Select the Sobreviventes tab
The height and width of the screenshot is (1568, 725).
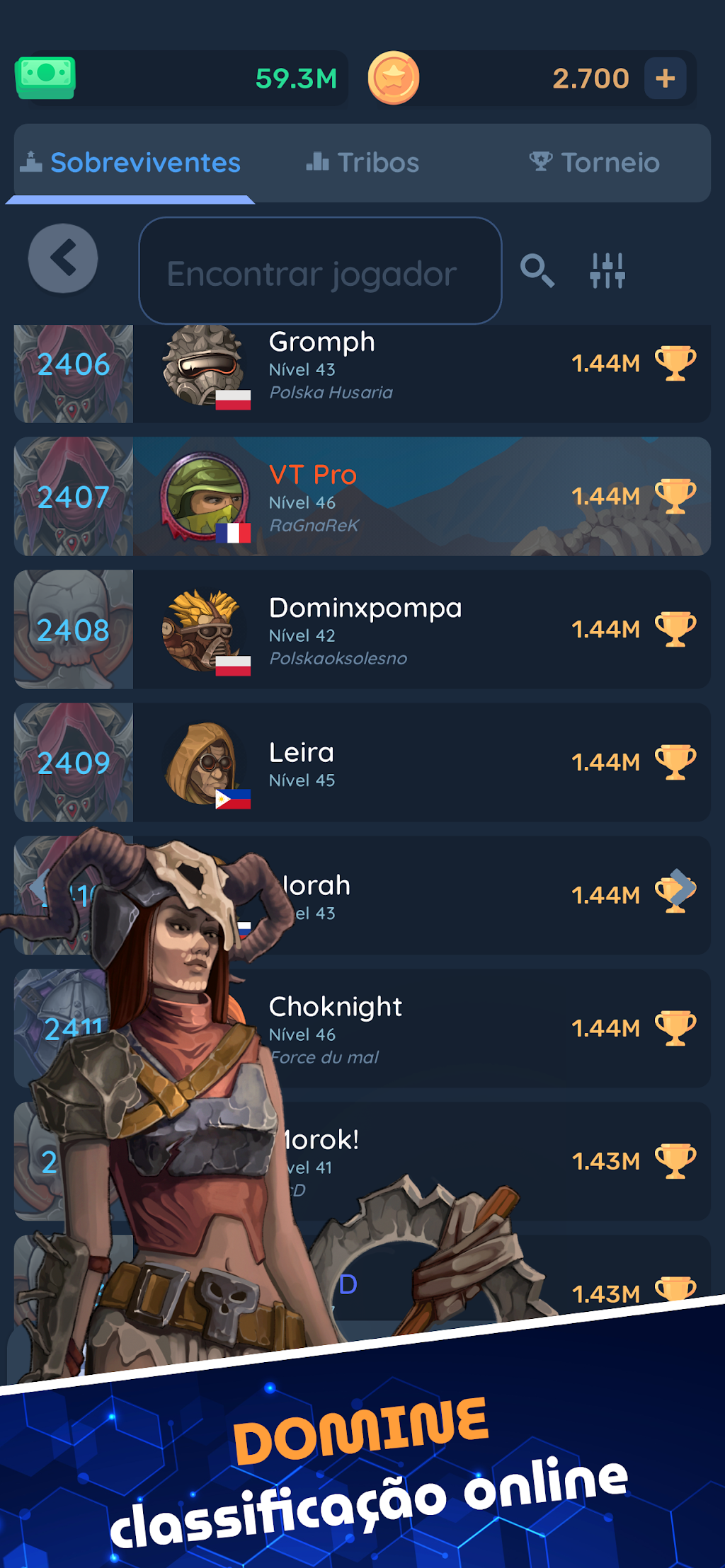[131, 163]
